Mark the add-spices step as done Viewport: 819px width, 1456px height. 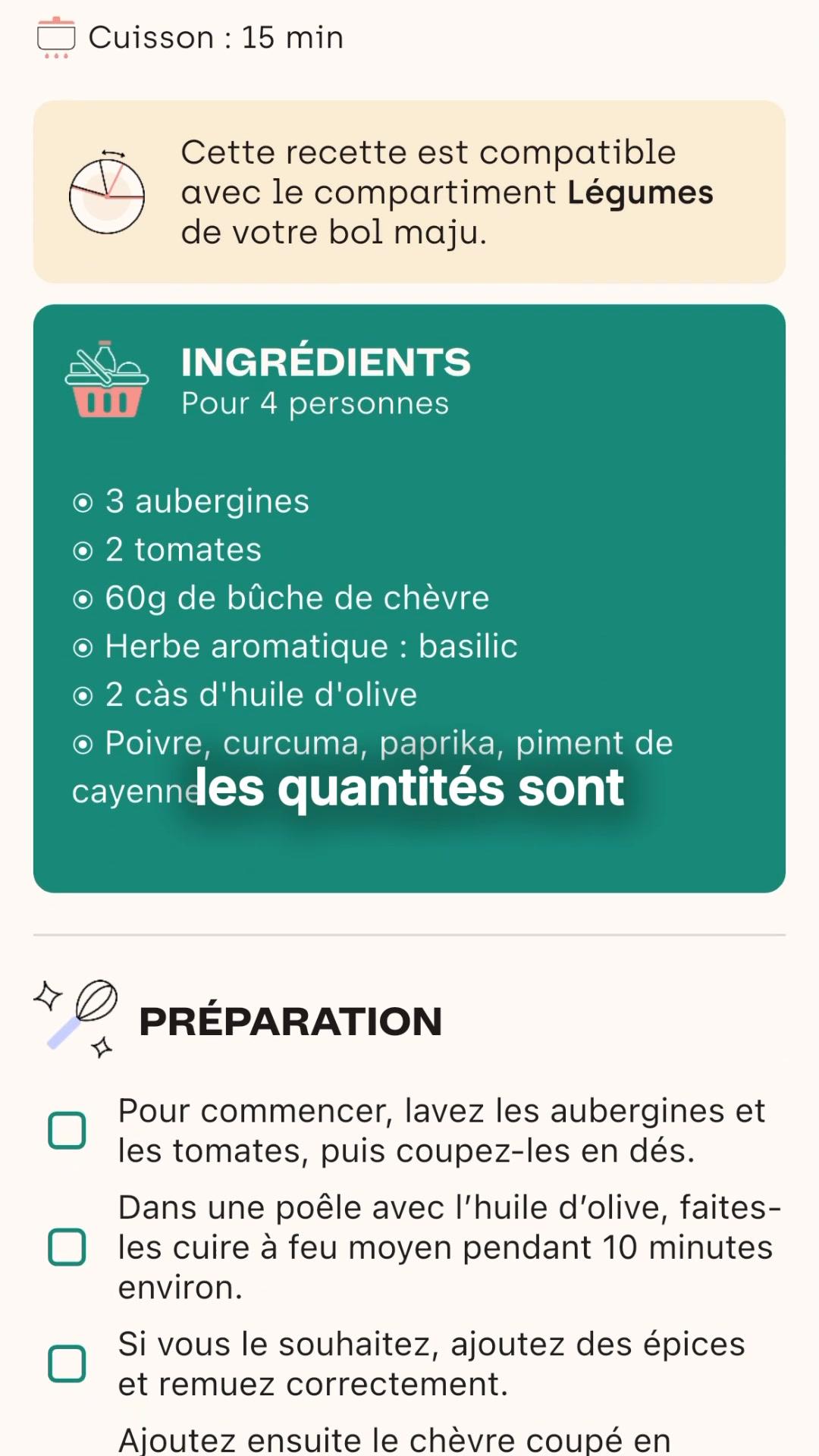tap(67, 1363)
